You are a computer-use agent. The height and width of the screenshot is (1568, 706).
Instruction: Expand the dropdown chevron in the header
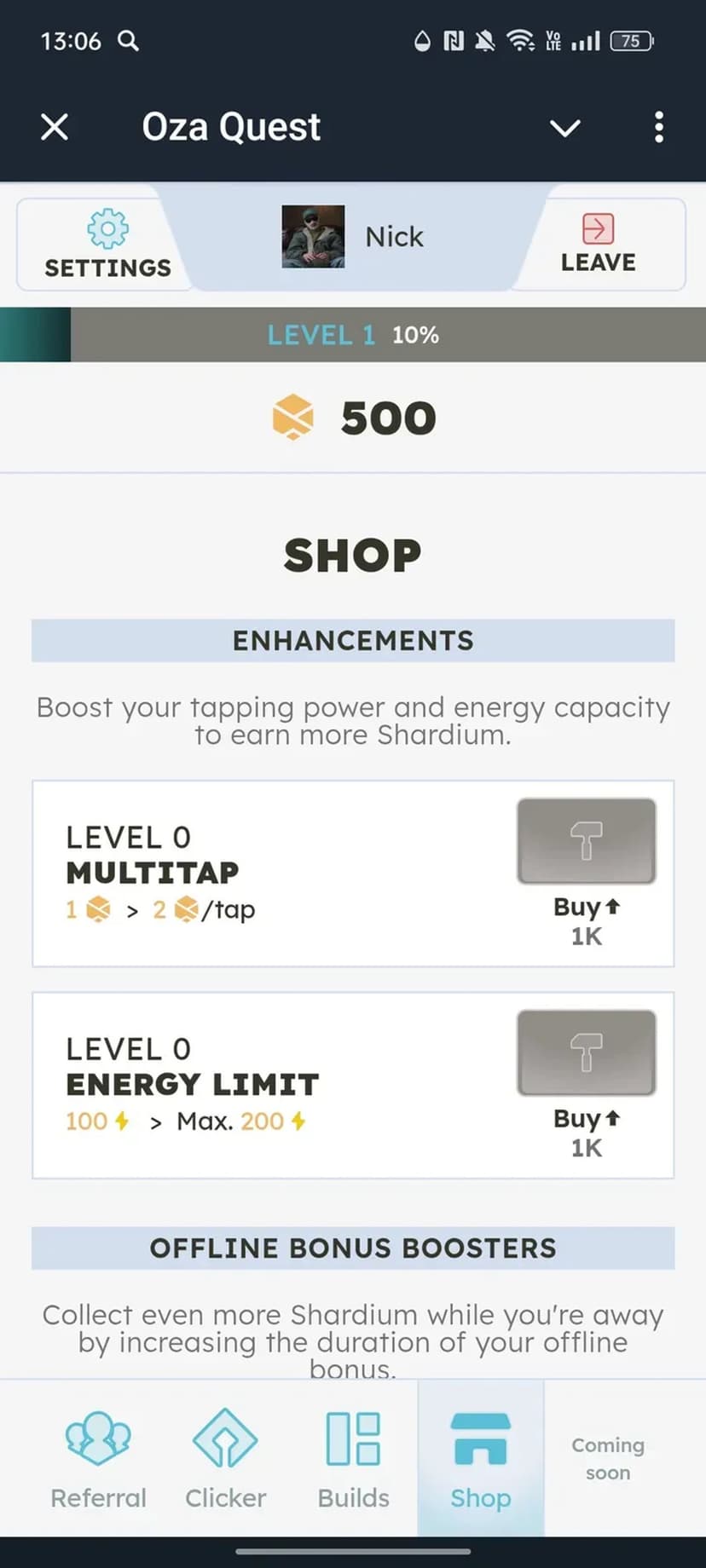[x=564, y=128]
